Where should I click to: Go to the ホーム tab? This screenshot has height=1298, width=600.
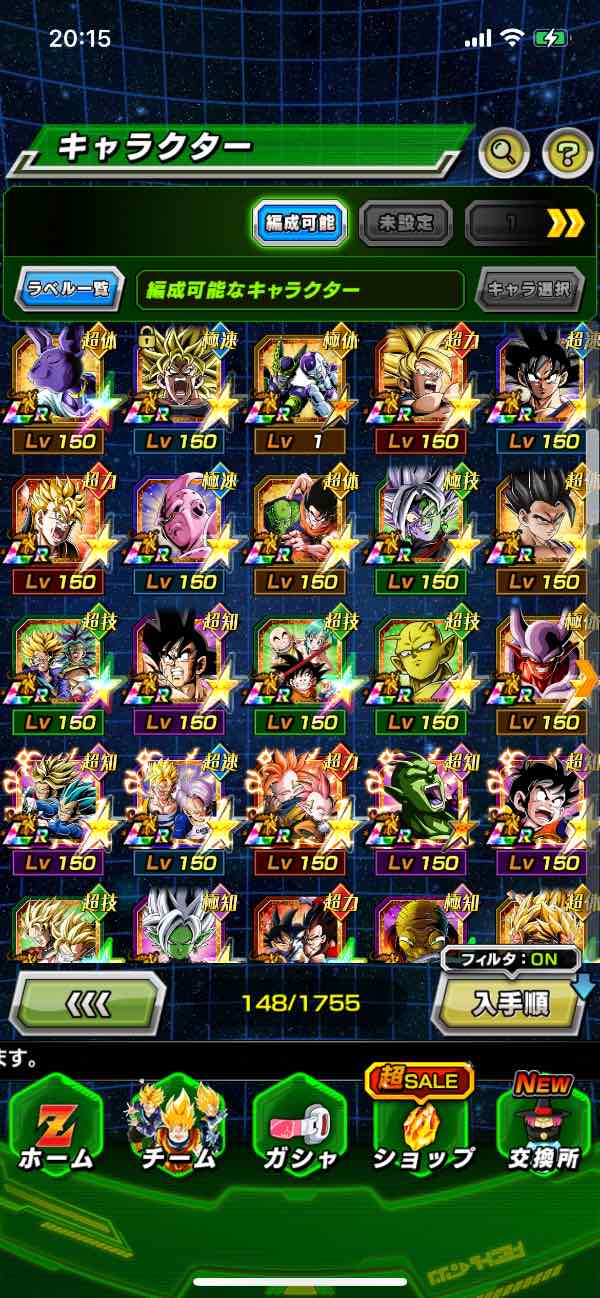coord(56,1128)
